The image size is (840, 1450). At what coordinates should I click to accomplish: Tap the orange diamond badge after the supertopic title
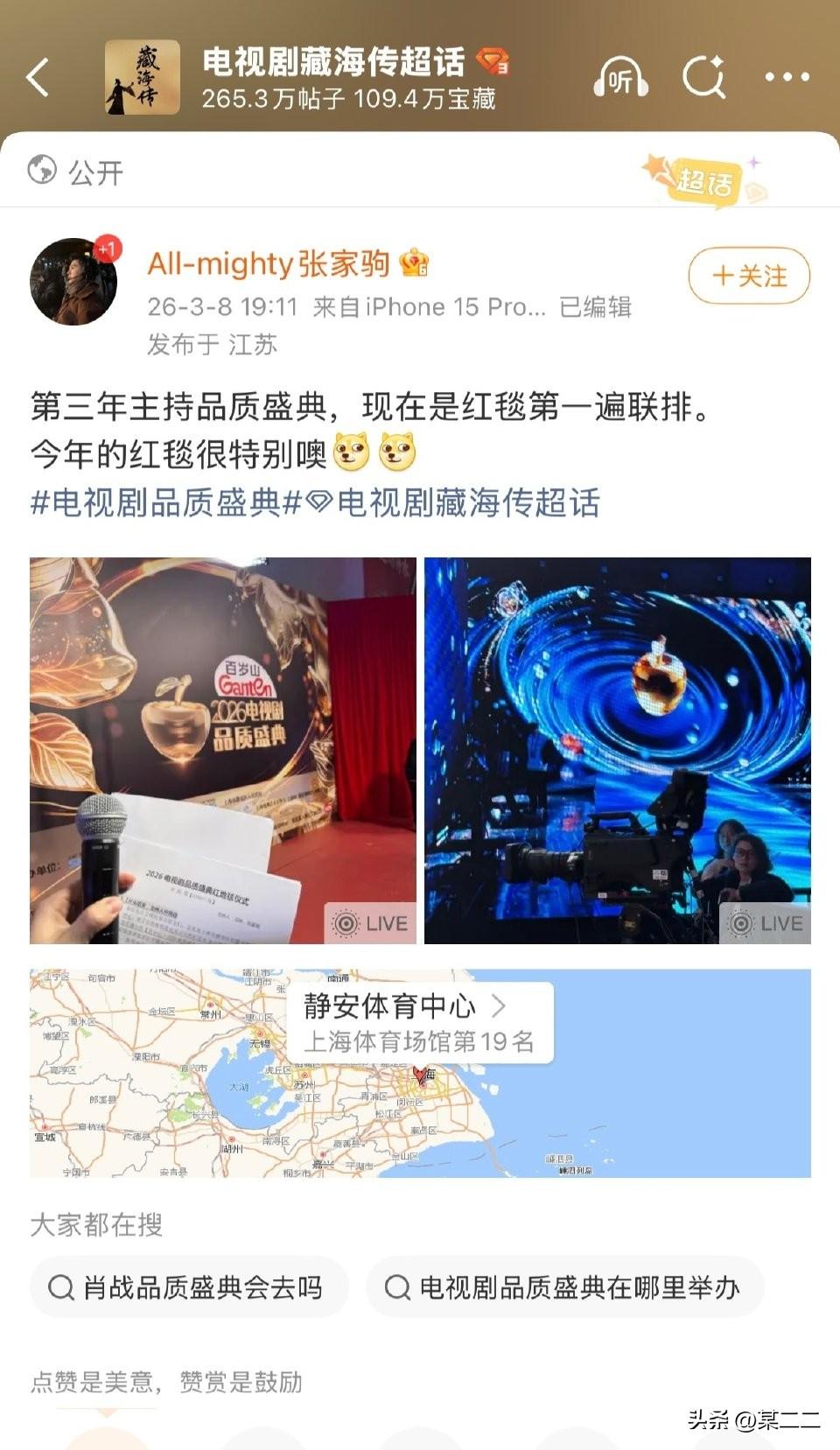tap(492, 61)
